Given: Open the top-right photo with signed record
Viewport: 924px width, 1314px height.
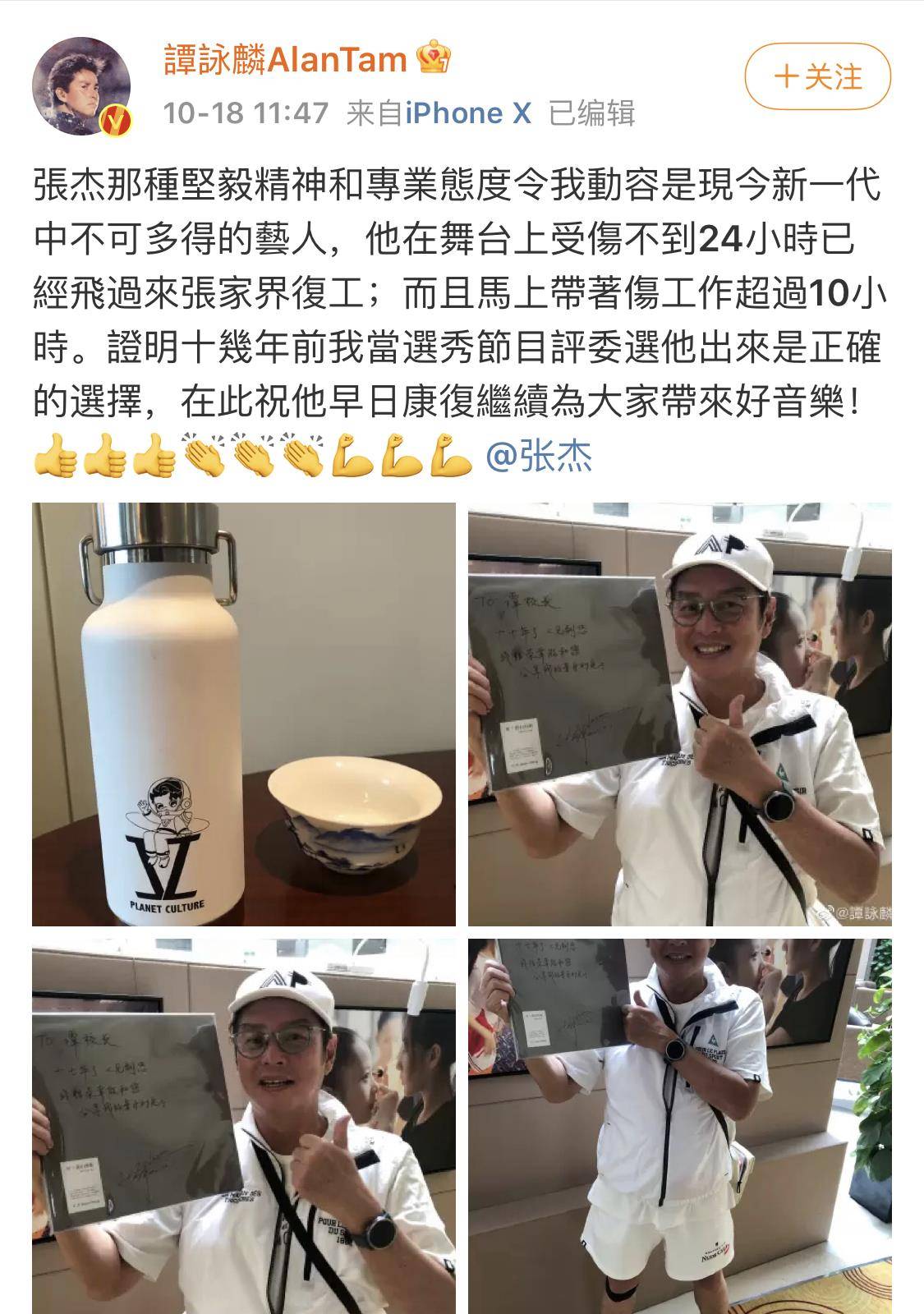Looking at the screenshot, I should click(679, 714).
